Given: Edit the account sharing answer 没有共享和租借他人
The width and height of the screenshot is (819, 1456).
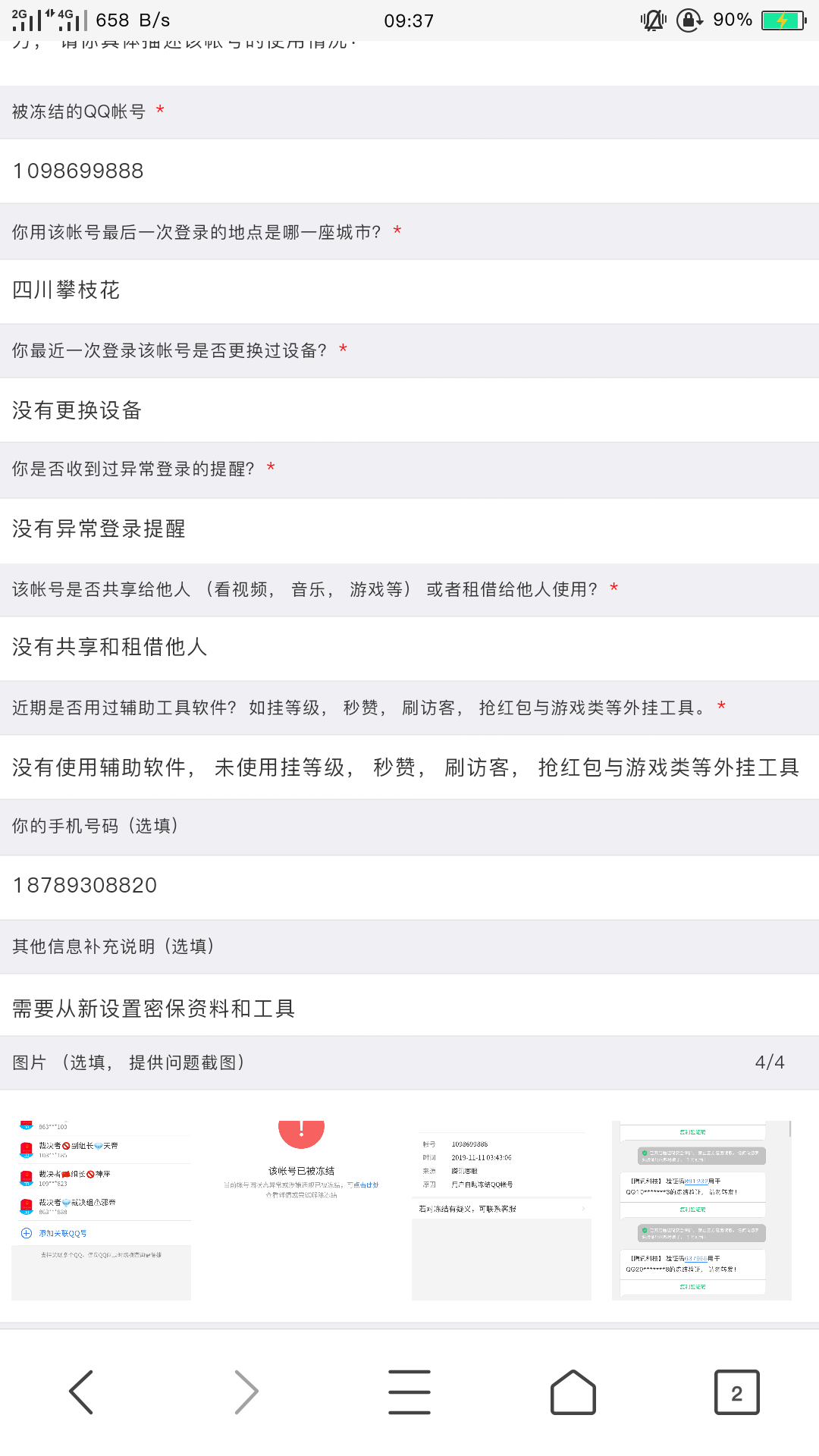Looking at the screenshot, I should 409,648.
